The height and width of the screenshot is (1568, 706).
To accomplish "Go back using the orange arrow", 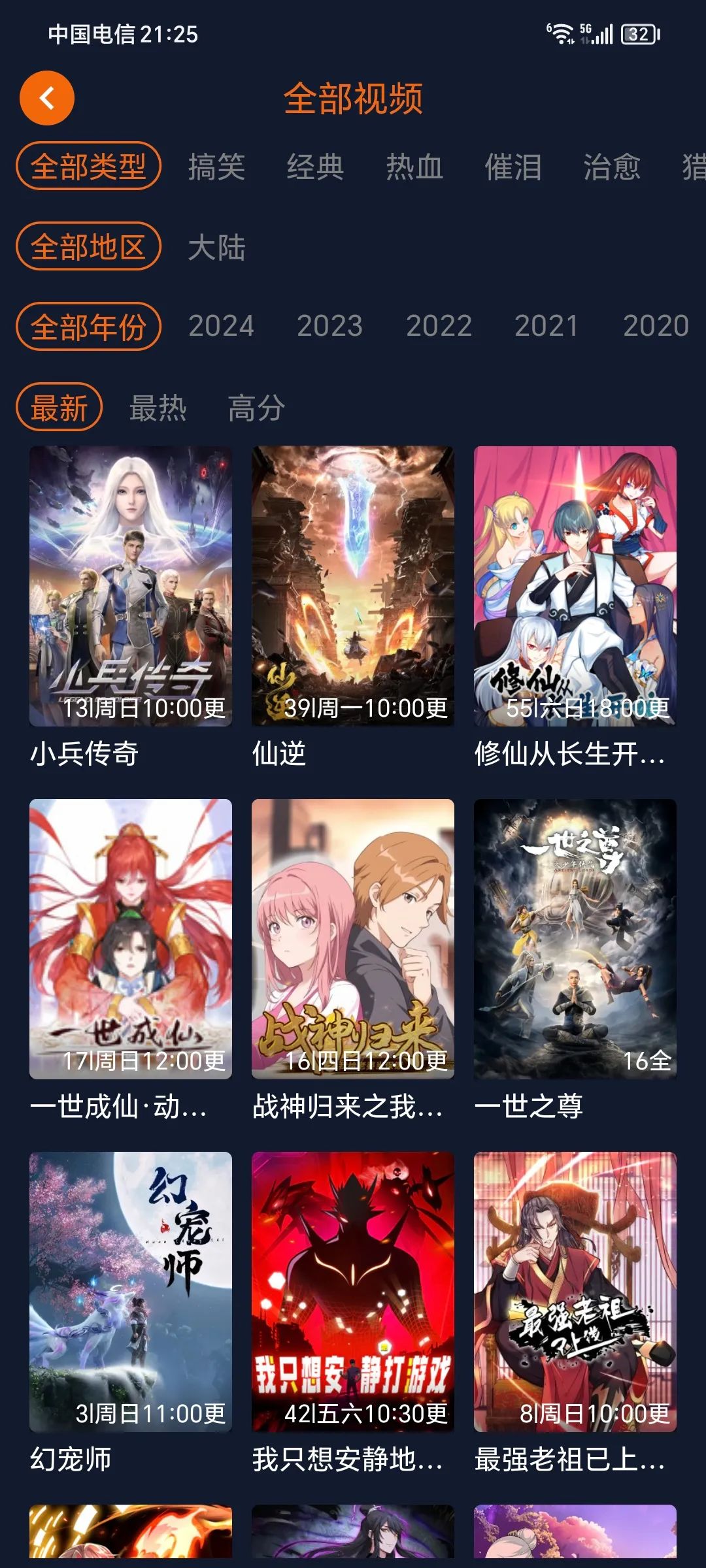I will (47, 98).
